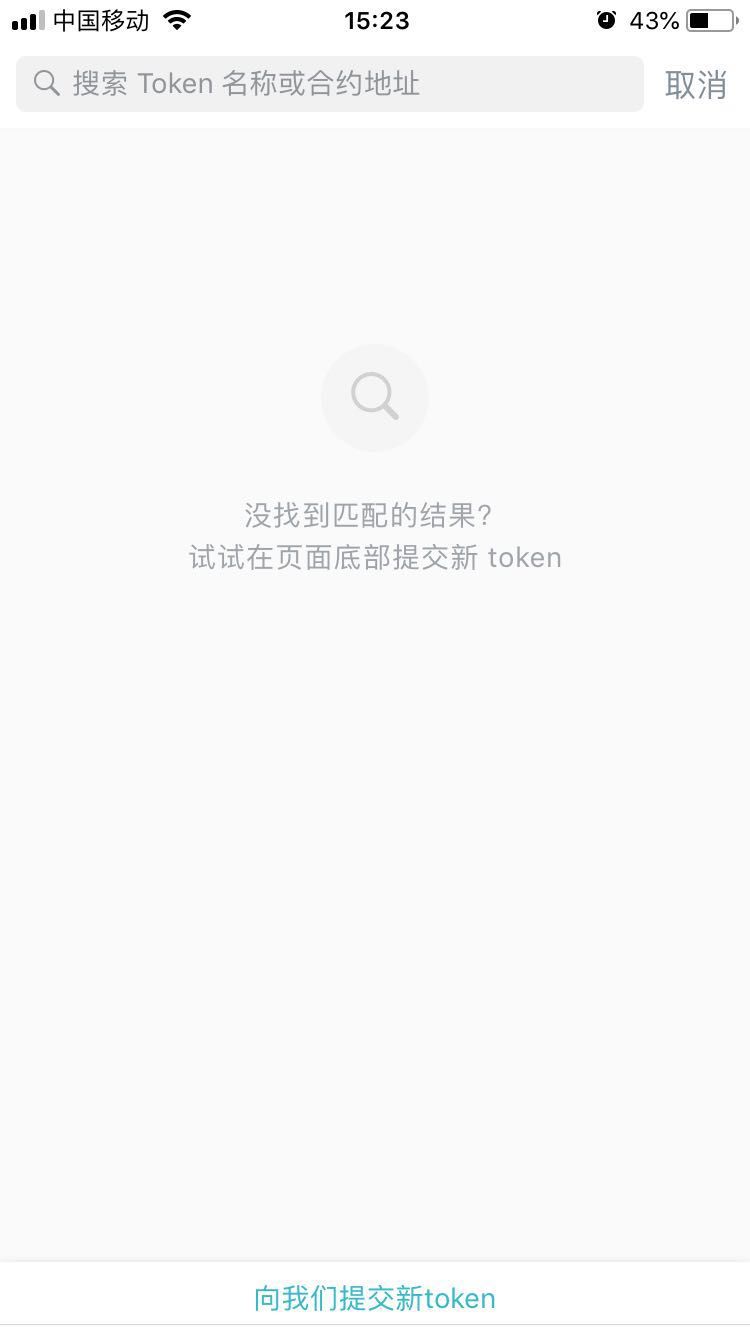The height and width of the screenshot is (1334, 750).
Task: Tap the Token search input field
Action: pyautogui.click(x=330, y=83)
